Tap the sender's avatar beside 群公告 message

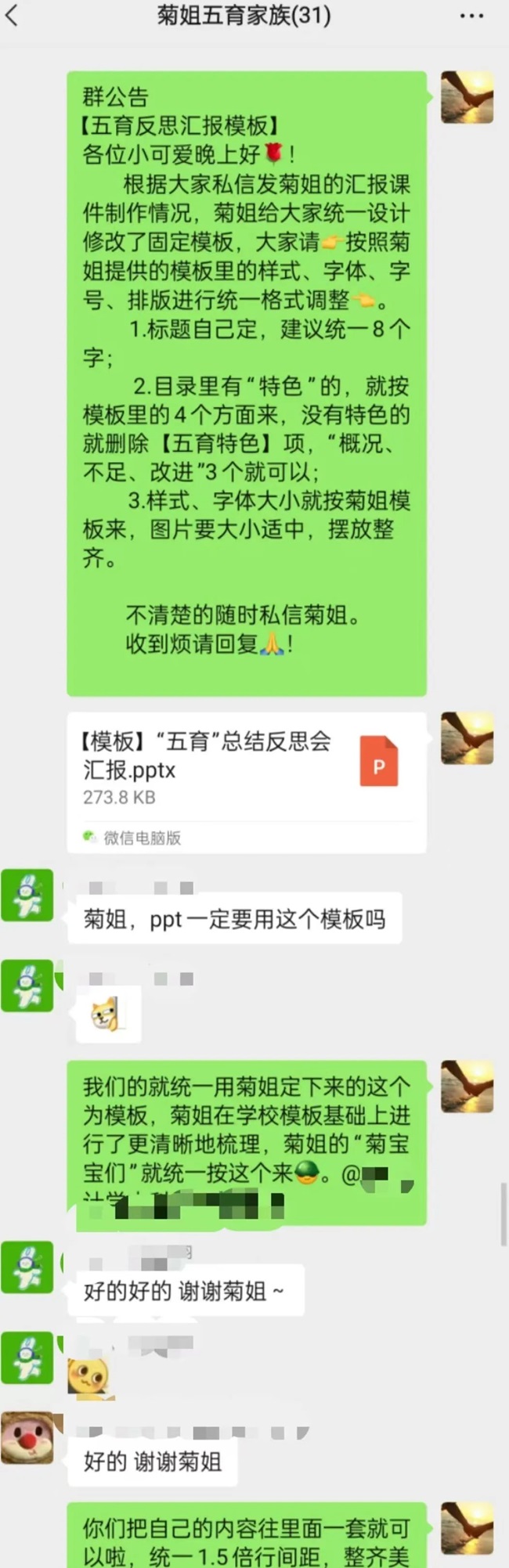click(467, 97)
